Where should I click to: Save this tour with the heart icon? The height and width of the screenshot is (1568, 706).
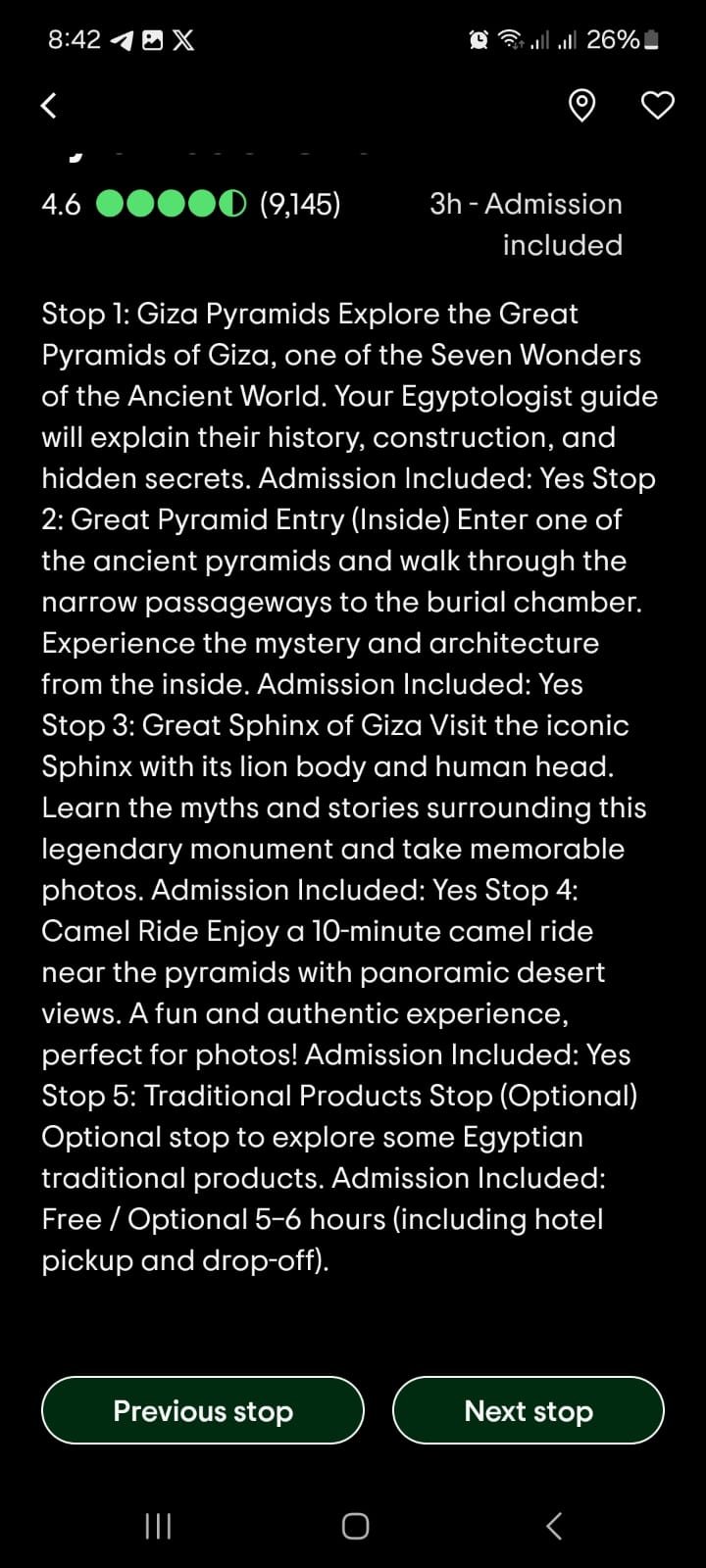[657, 105]
